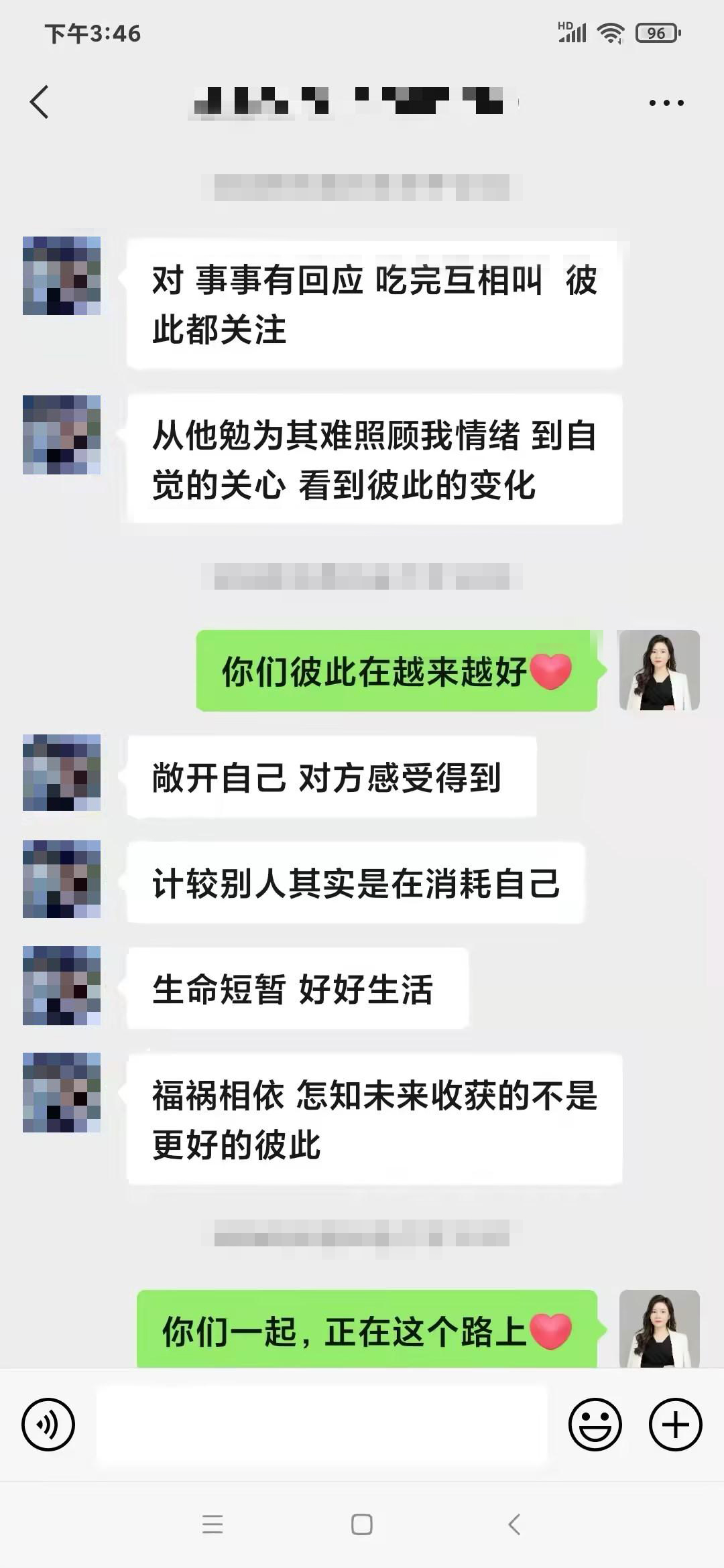Screen dimensions: 724x1568
Task: Switch to voice message input
Action: point(48,1425)
